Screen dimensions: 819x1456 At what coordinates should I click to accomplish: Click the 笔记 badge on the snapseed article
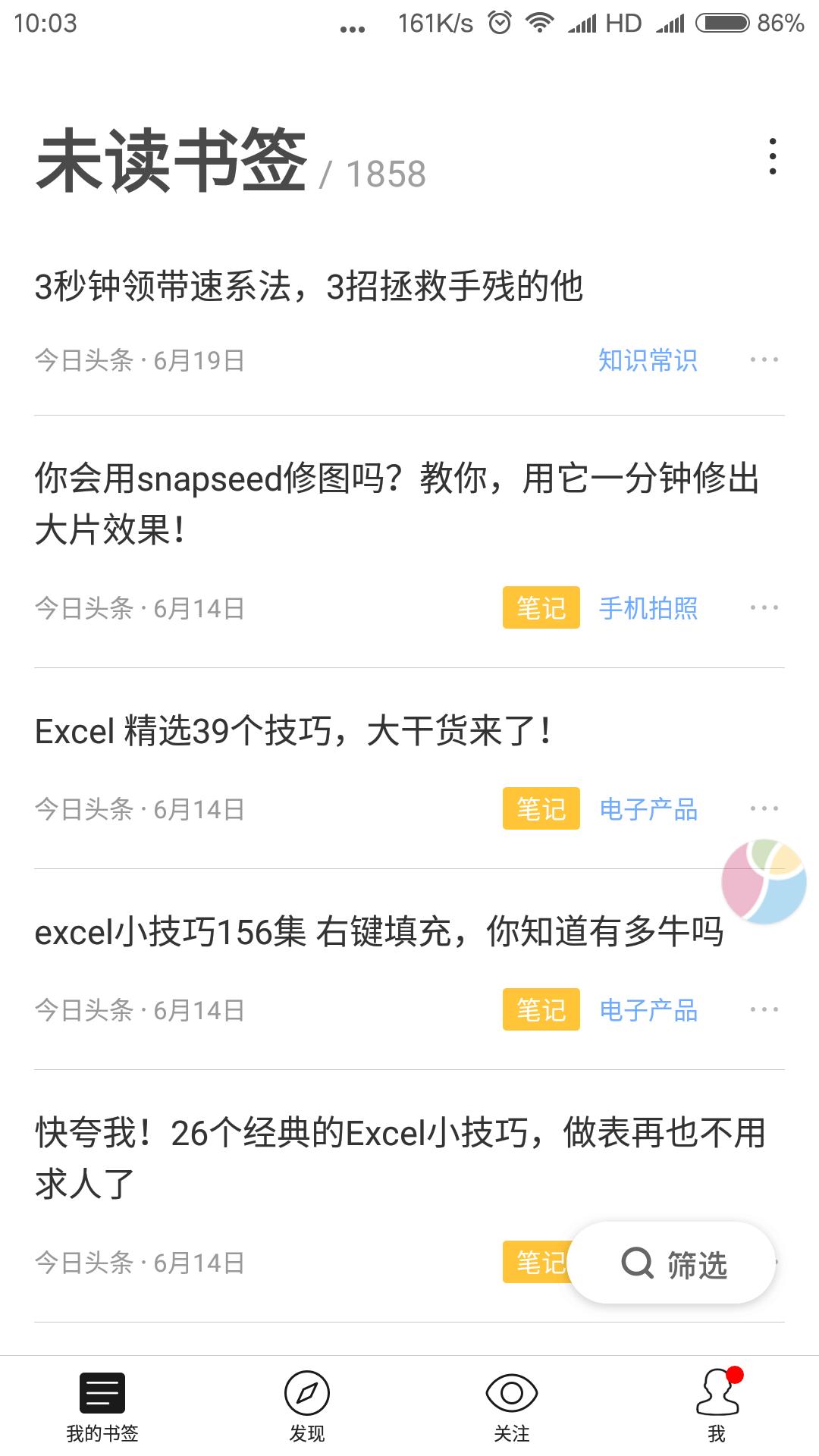click(x=541, y=607)
